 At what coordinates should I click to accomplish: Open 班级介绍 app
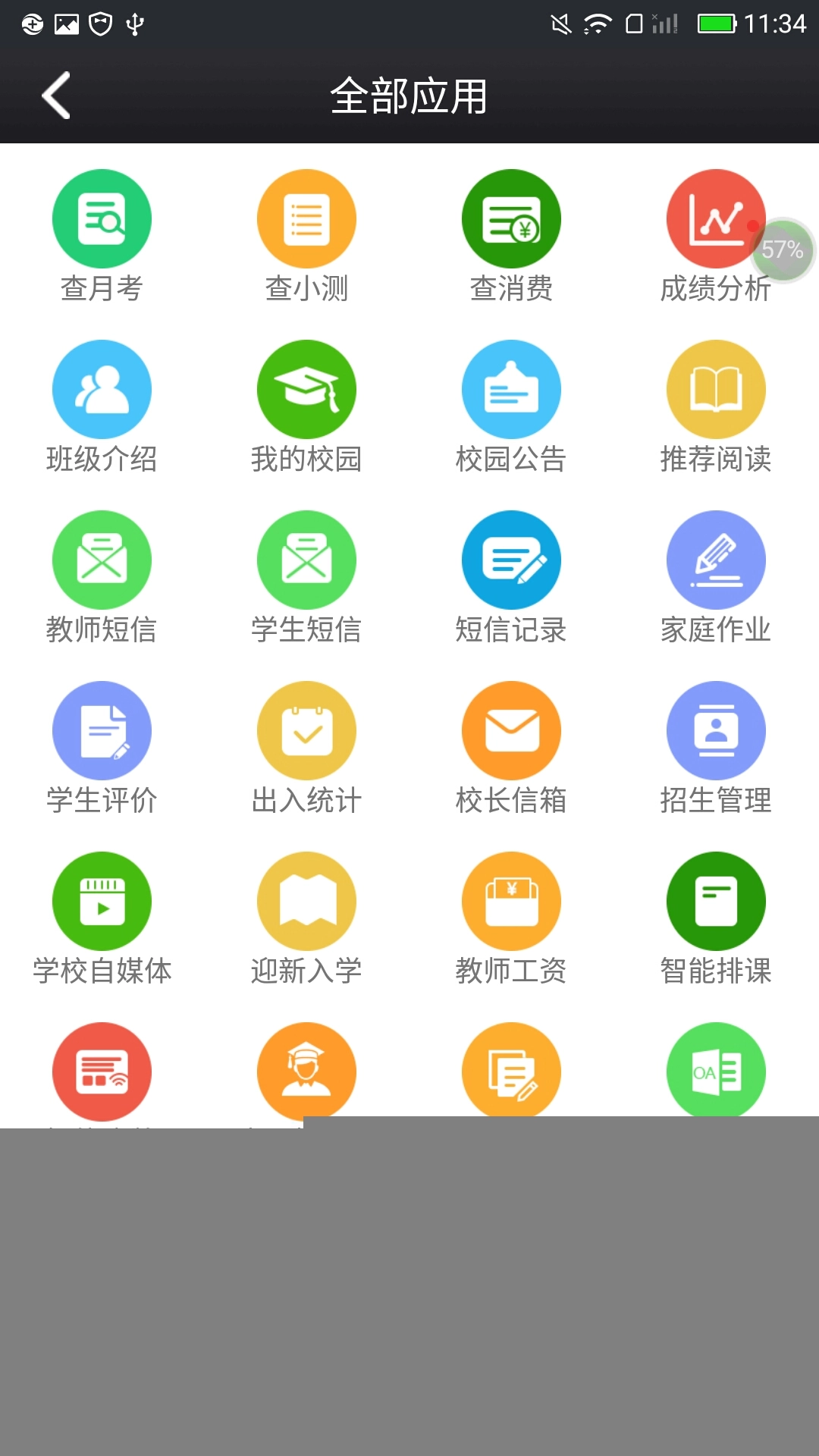point(102,390)
